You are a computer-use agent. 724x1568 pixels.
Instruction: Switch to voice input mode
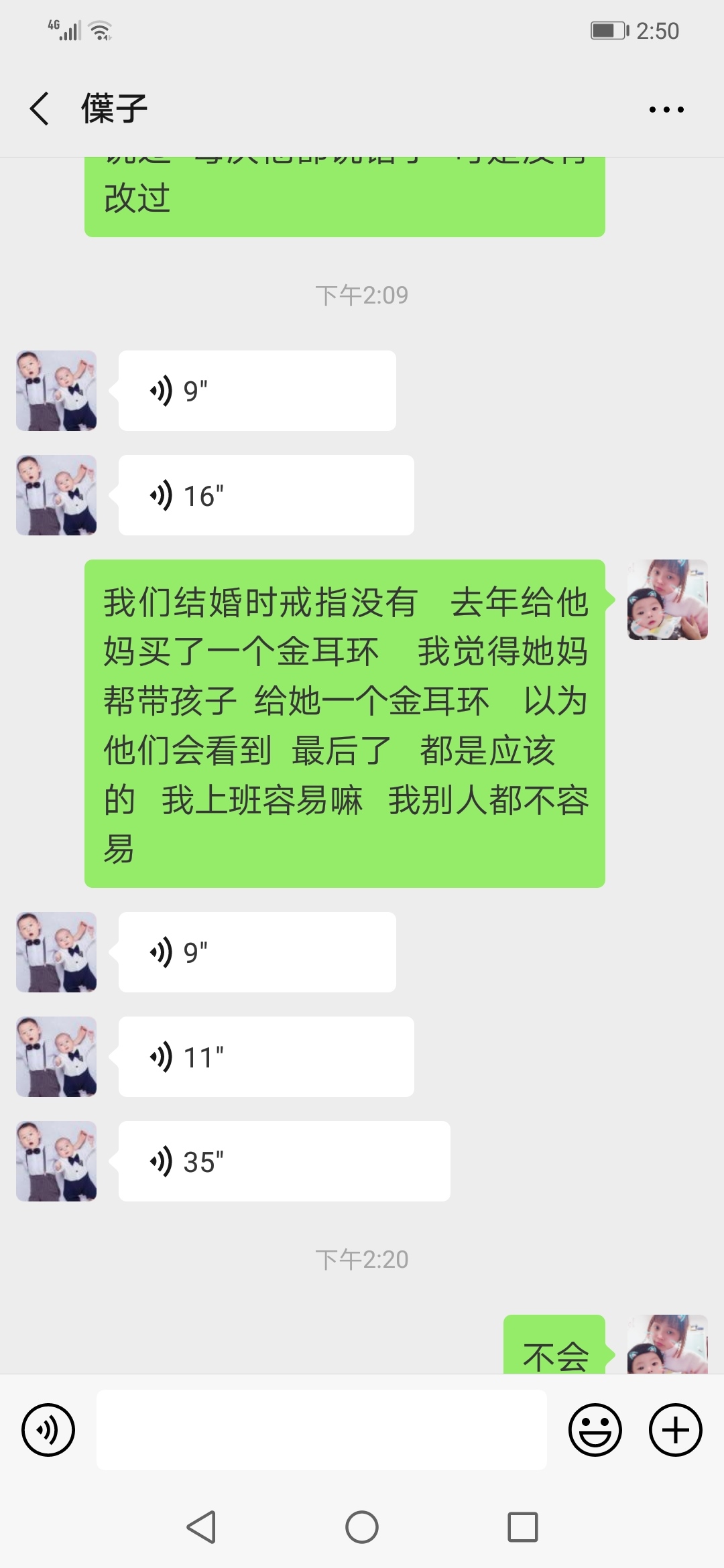pos(48,1430)
